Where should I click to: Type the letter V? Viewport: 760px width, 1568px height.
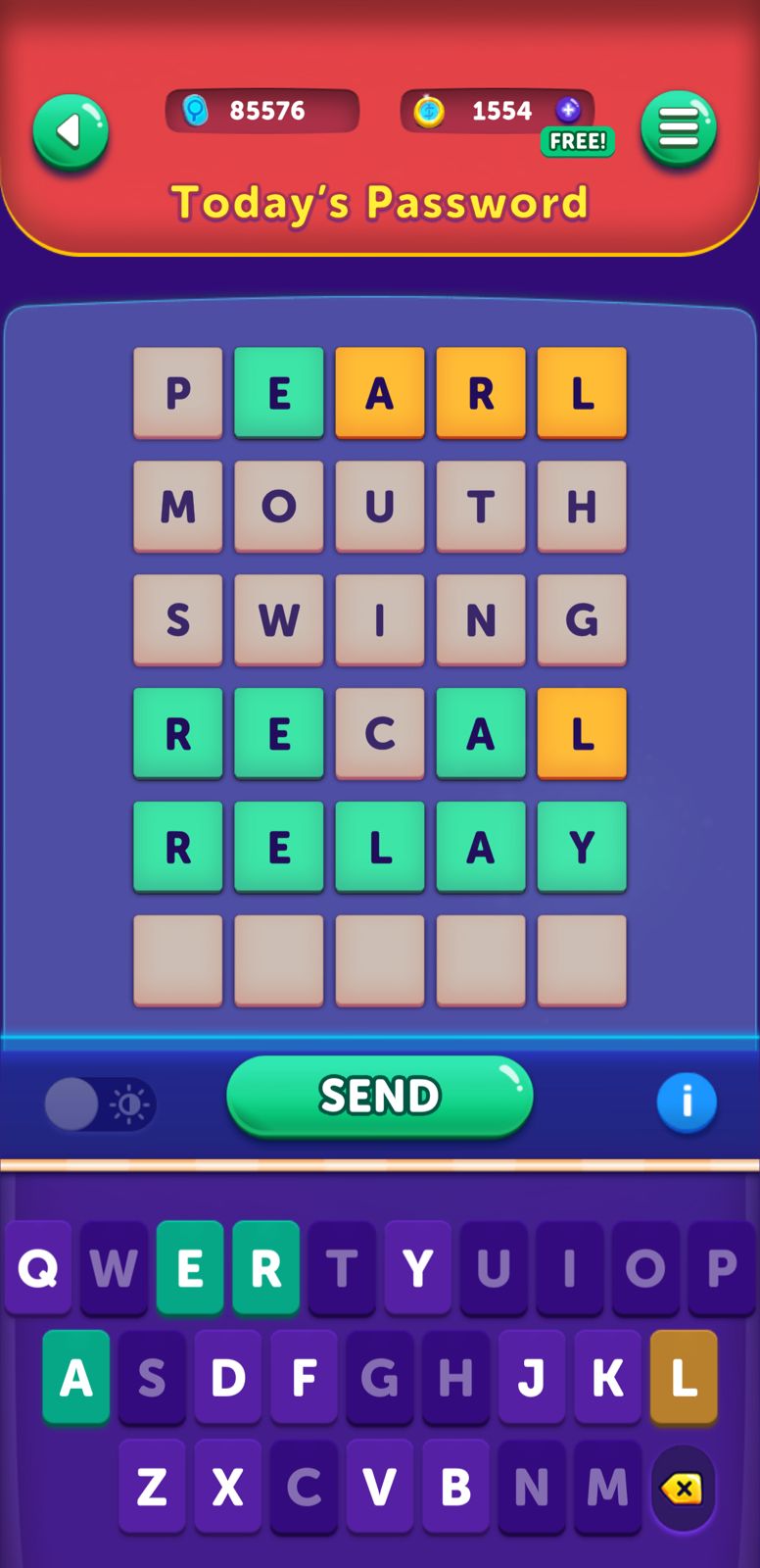(x=379, y=1488)
